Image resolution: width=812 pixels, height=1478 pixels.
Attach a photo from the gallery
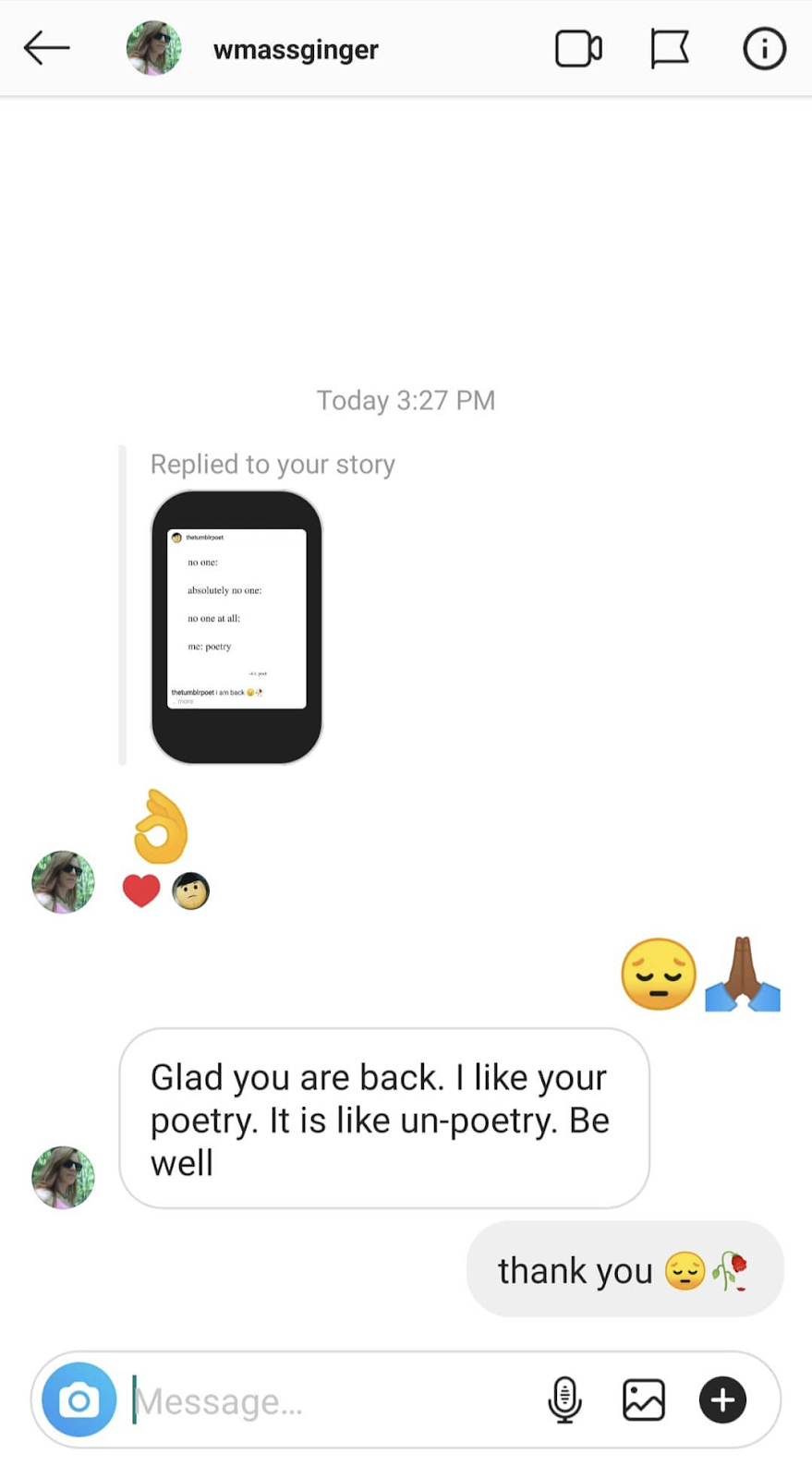pyautogui.click(x=644, y=1399)
